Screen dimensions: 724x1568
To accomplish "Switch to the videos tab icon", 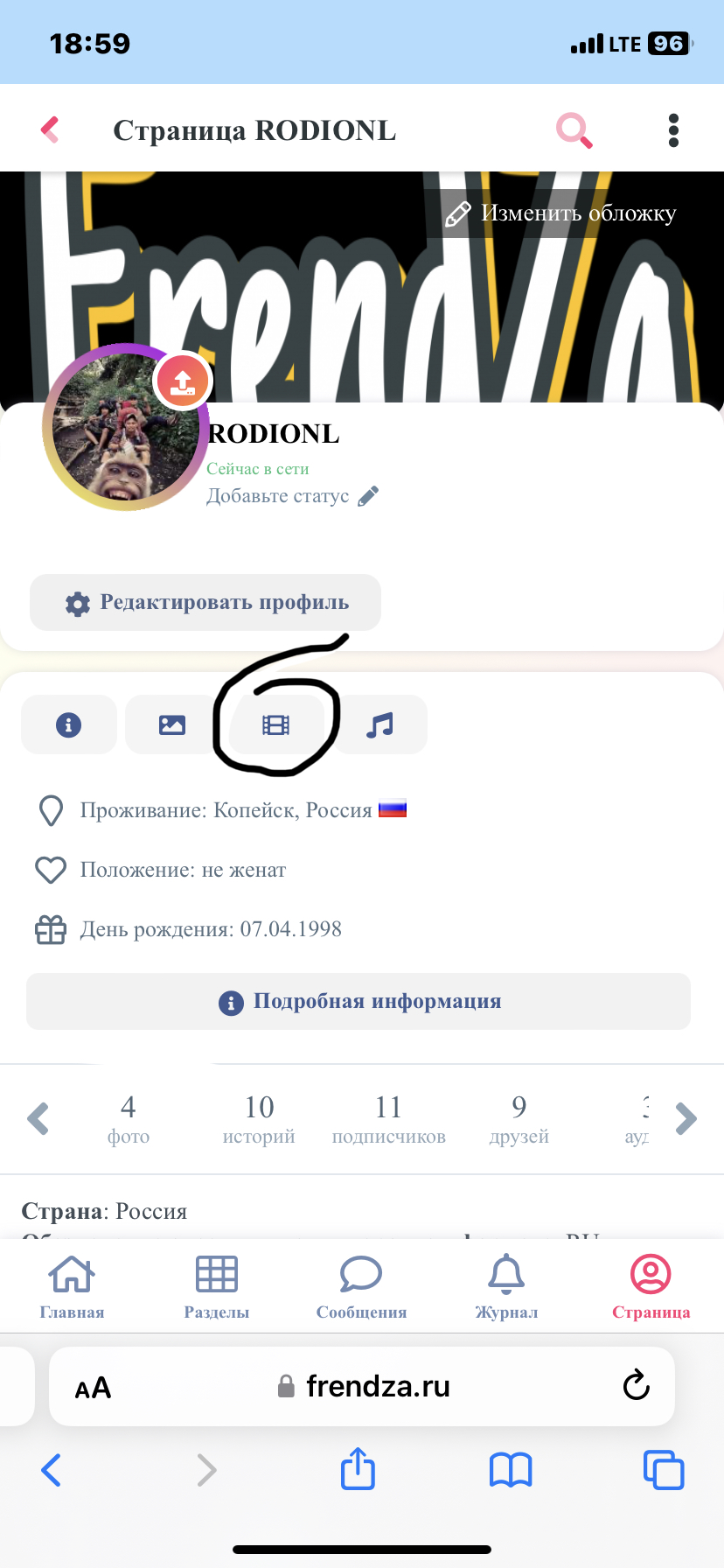I will (x=276, y=724).
